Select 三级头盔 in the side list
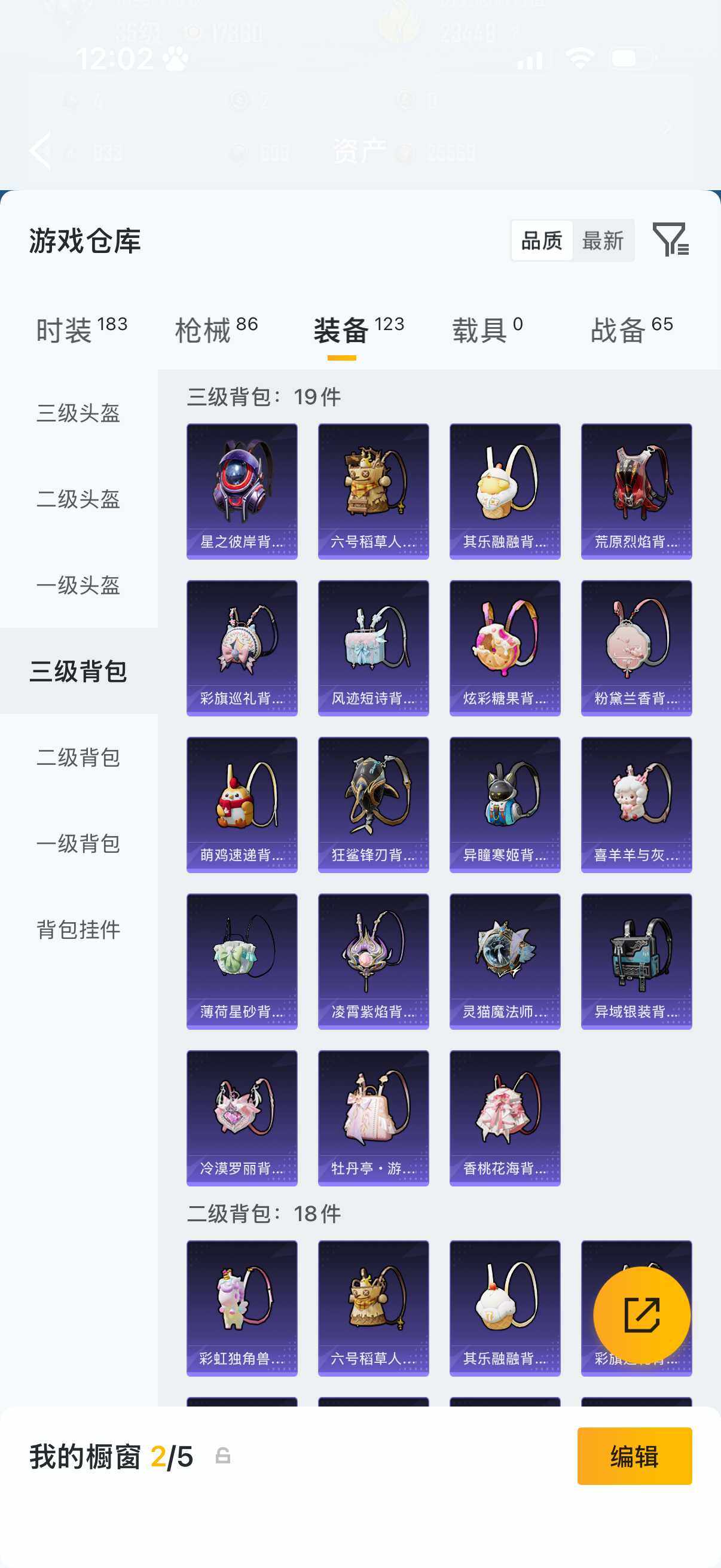 pyautogui.click(x=78, y=413)
